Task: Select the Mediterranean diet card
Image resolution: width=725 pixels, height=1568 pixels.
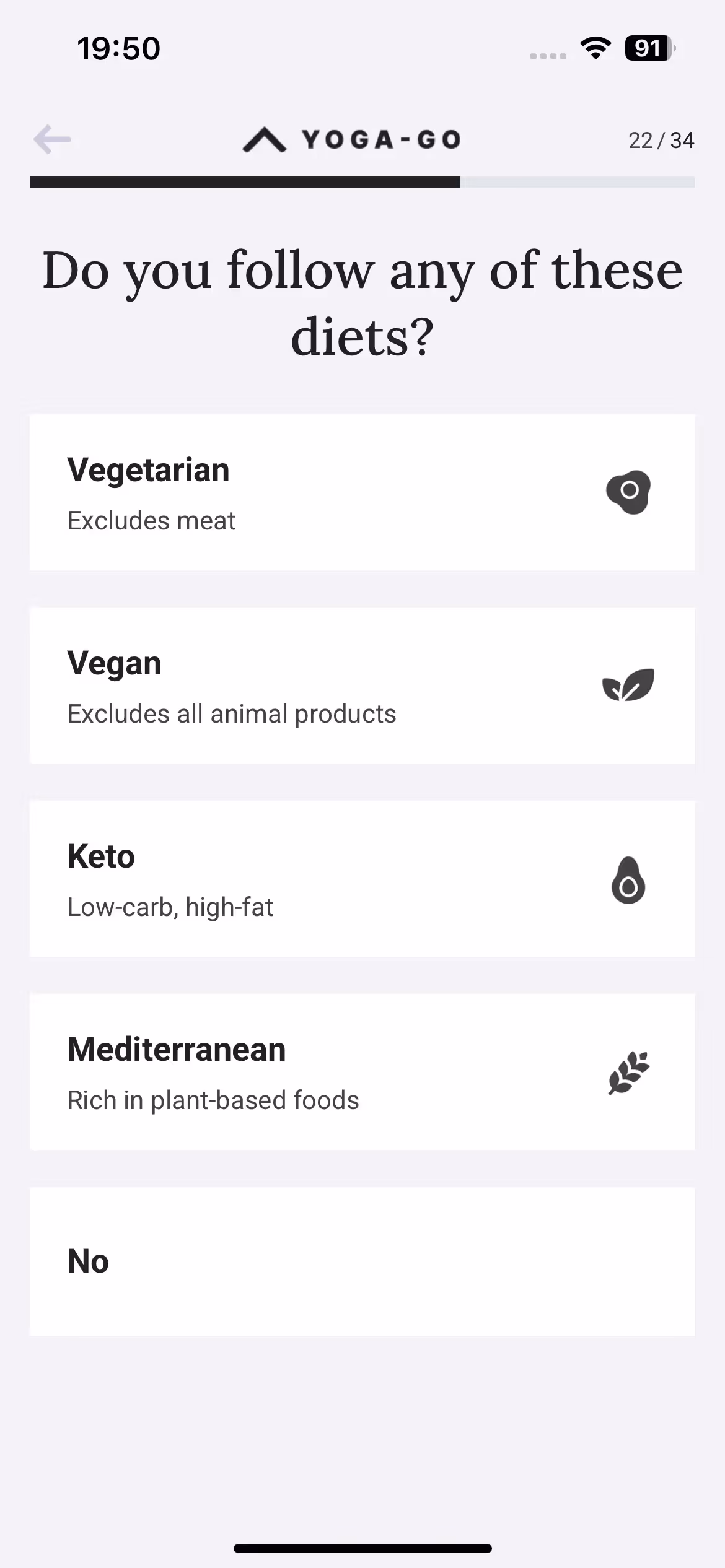Action: [362, 1073]
